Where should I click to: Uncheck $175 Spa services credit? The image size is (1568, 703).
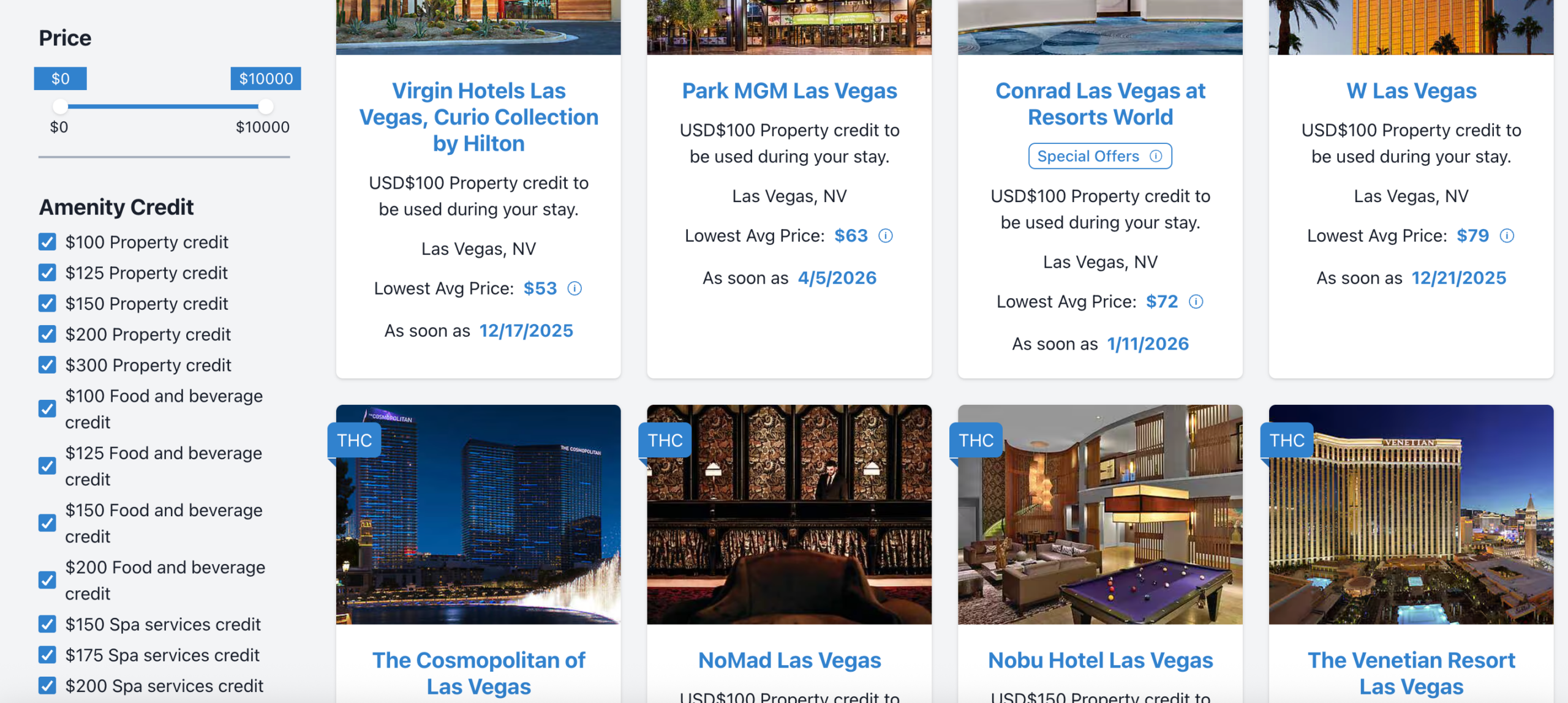[47, 655]
